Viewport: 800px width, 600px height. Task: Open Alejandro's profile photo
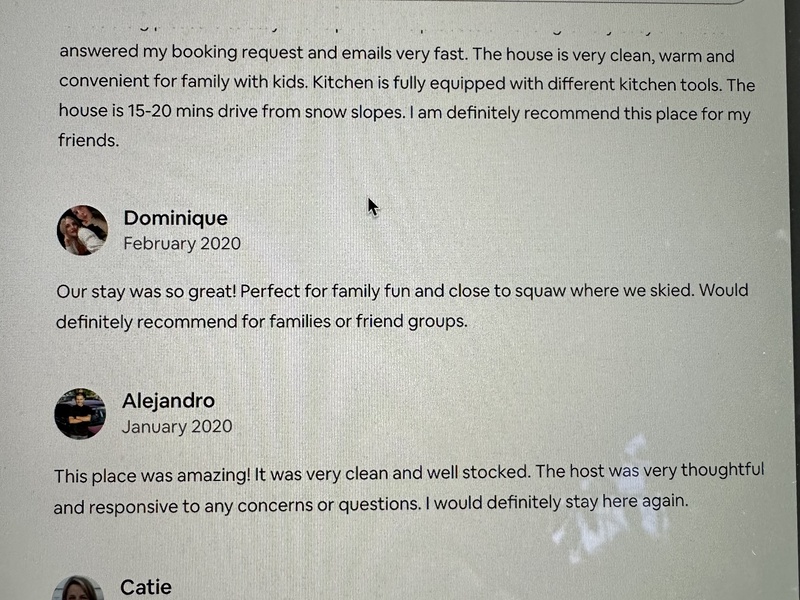click(x=80, y=413)
